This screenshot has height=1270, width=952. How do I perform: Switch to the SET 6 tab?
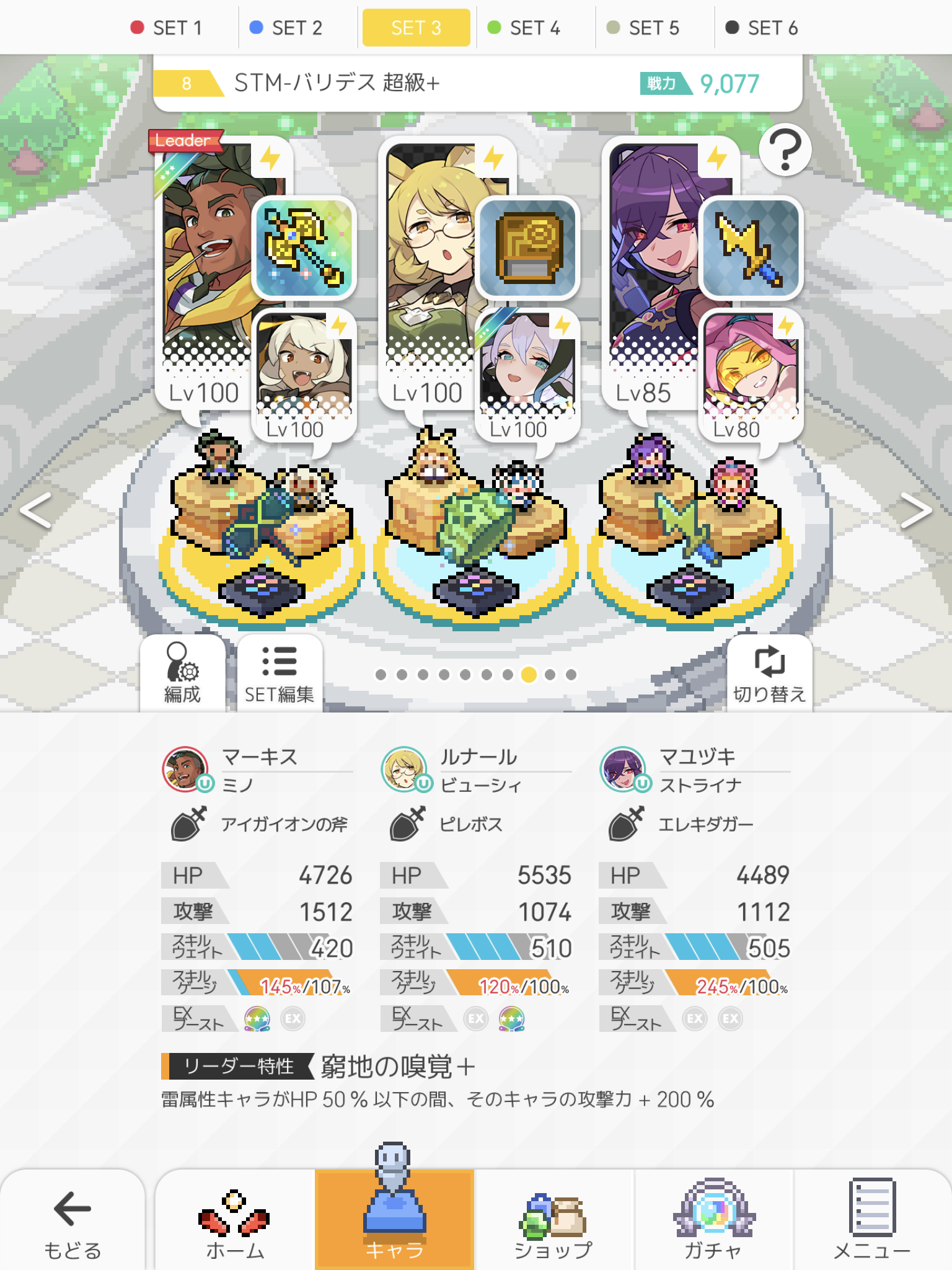point(762,28)
